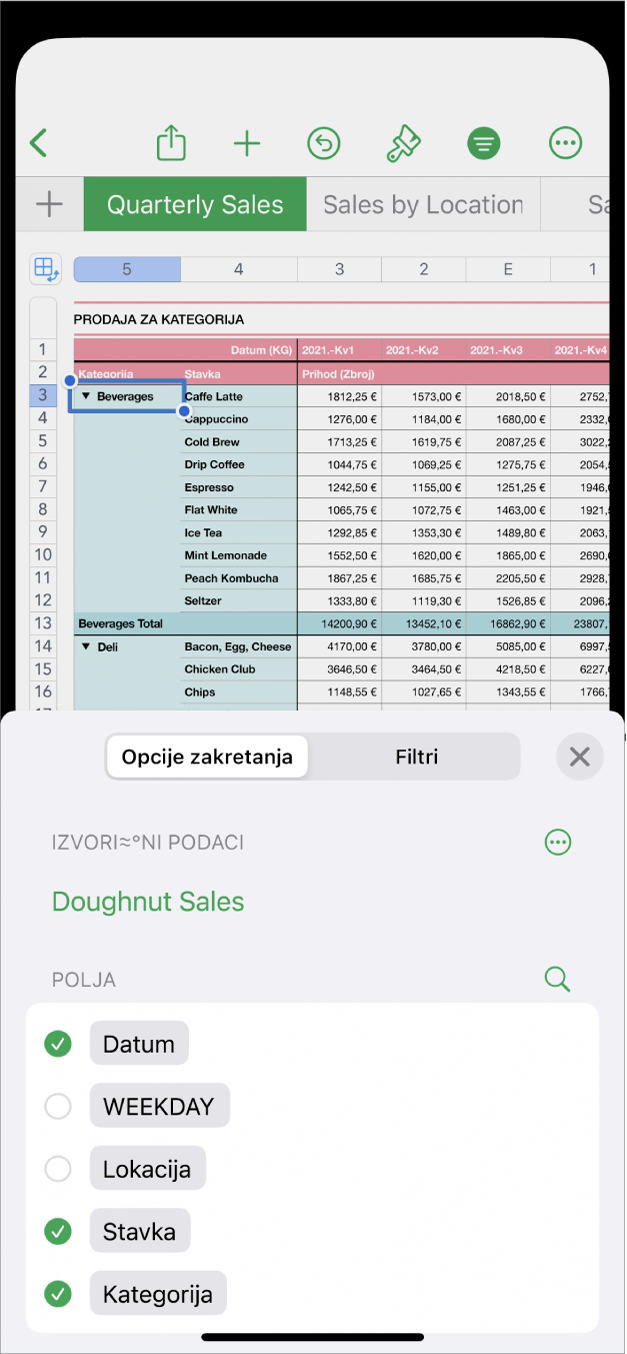The width and height of the screenshot is (627, 1354).
Task: Open the toolbar's more options menu
Action: tap(566, 143)
